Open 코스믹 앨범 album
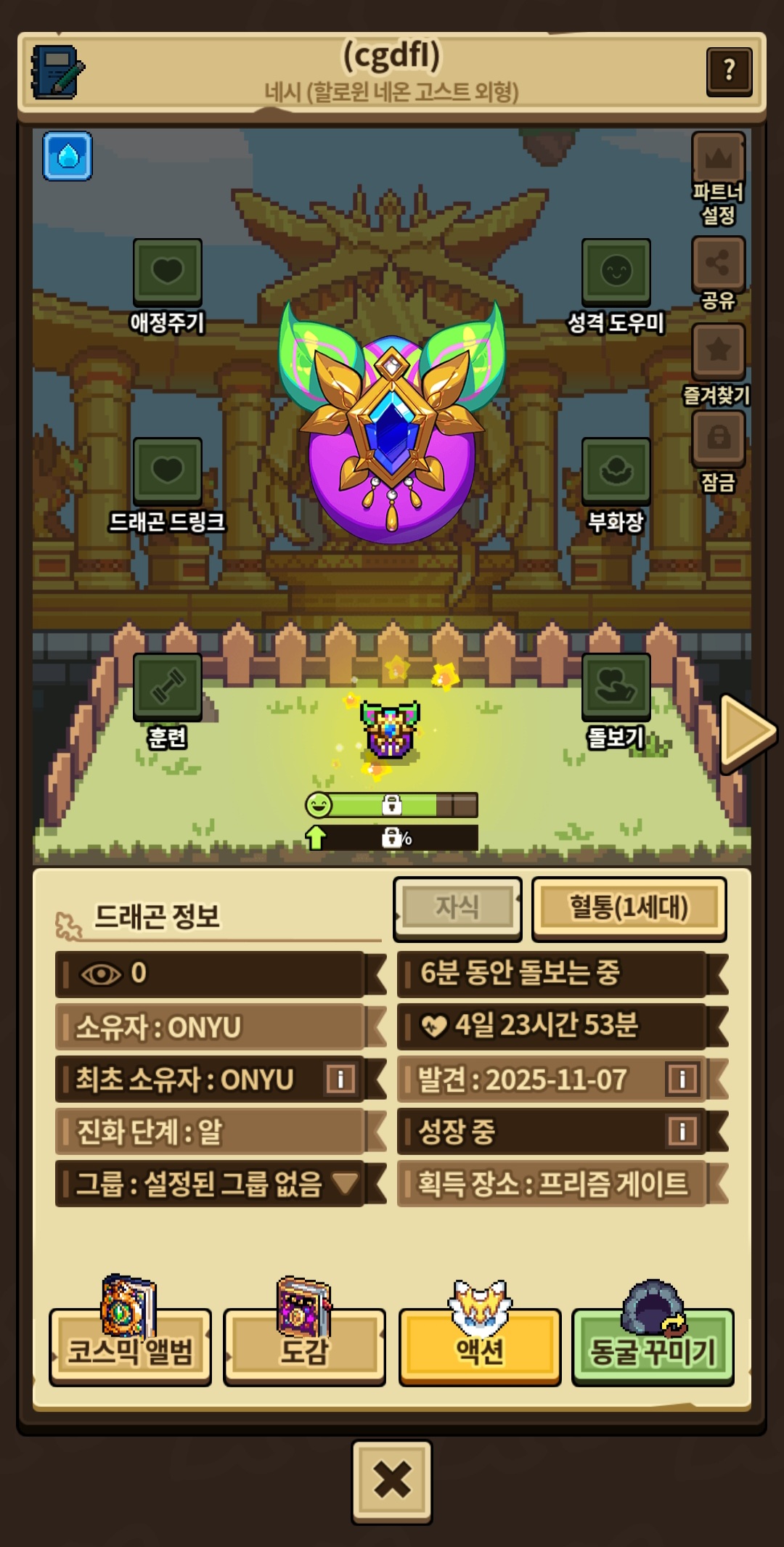The width and height of the screenshot is (784, 1547). point(130,1349)
